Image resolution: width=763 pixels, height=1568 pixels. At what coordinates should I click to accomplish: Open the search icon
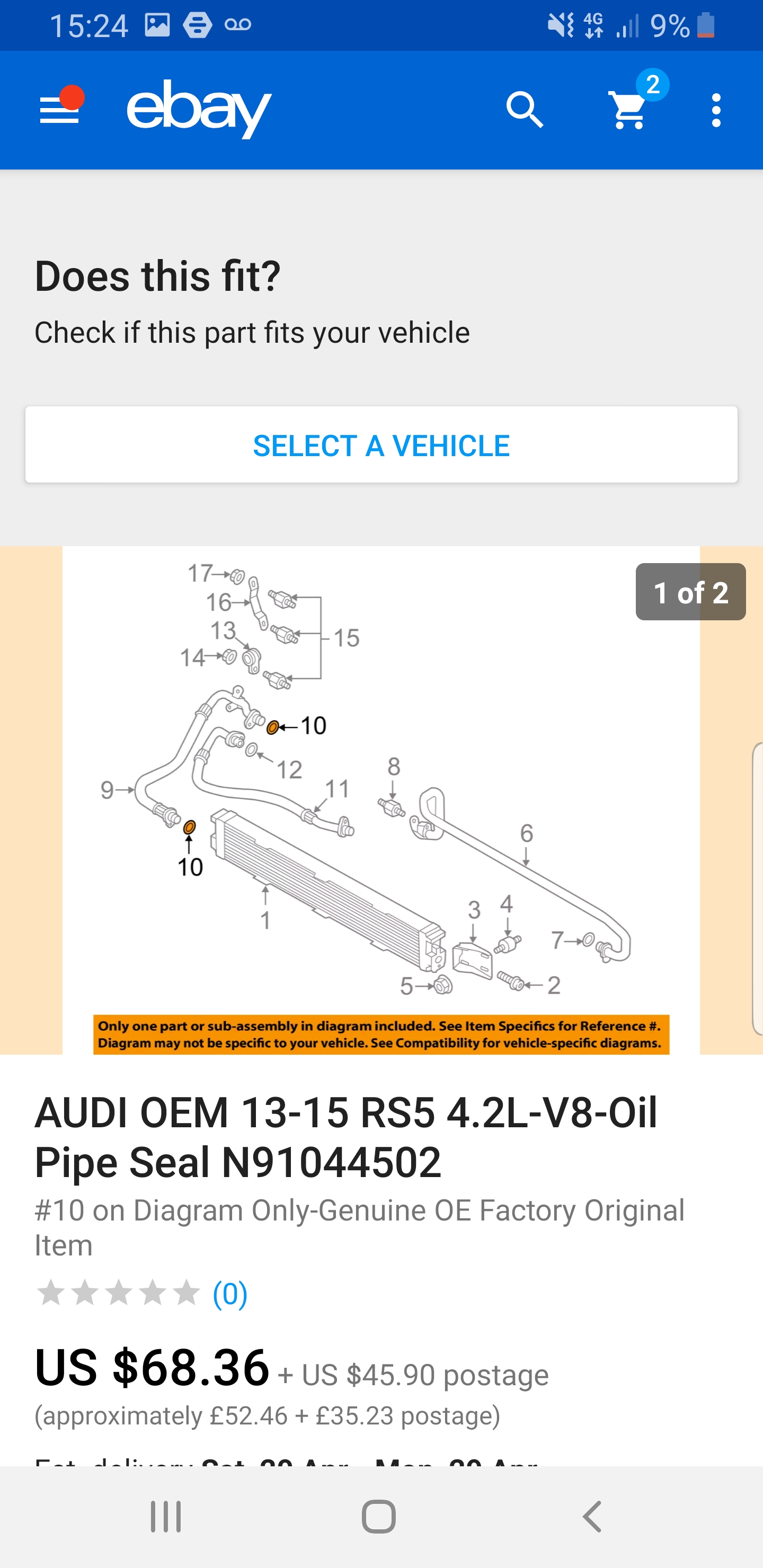pos(524,110)
